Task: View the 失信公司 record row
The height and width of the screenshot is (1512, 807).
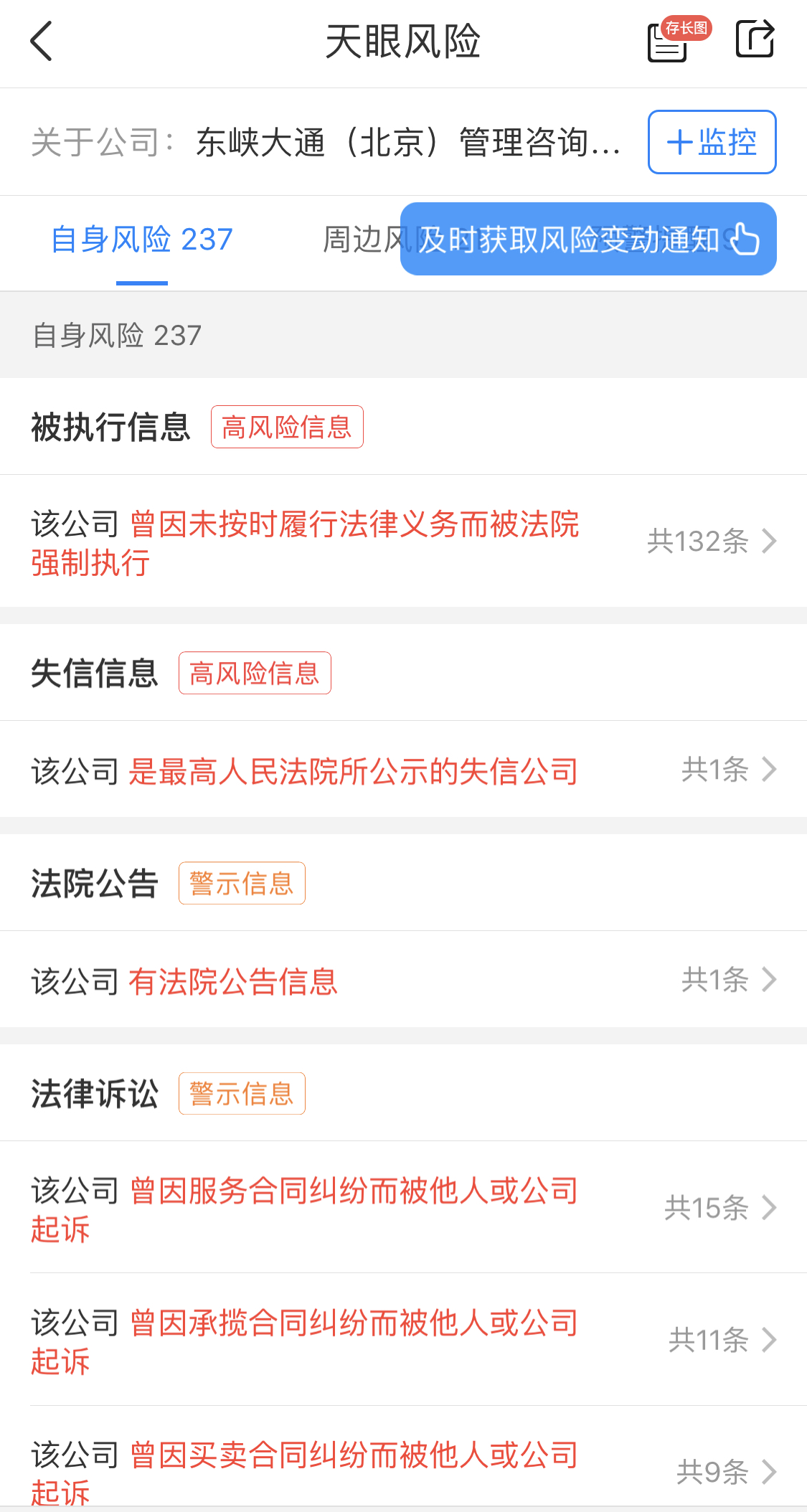Action: pyautogui.click(x=403, y=770)
